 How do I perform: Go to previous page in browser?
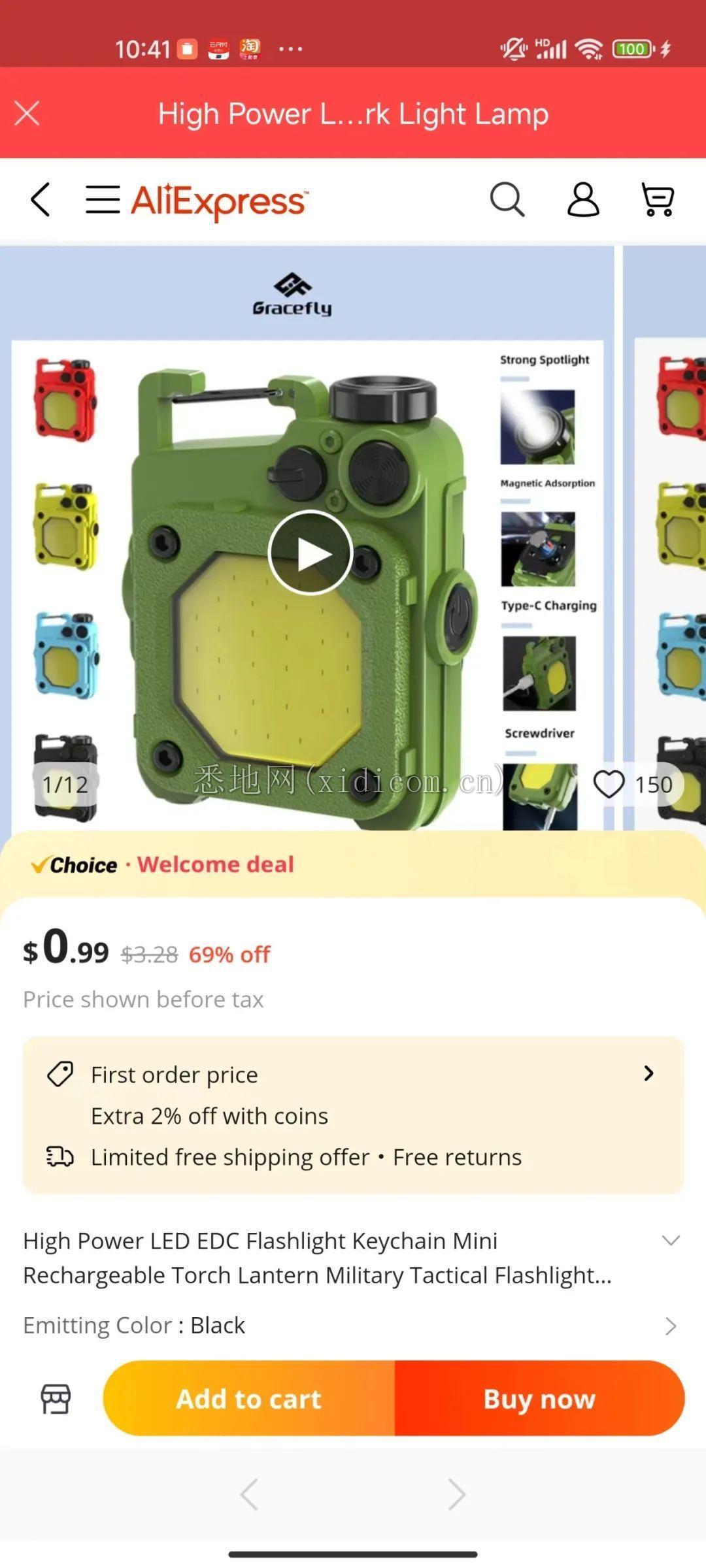tap(249, 1494)
